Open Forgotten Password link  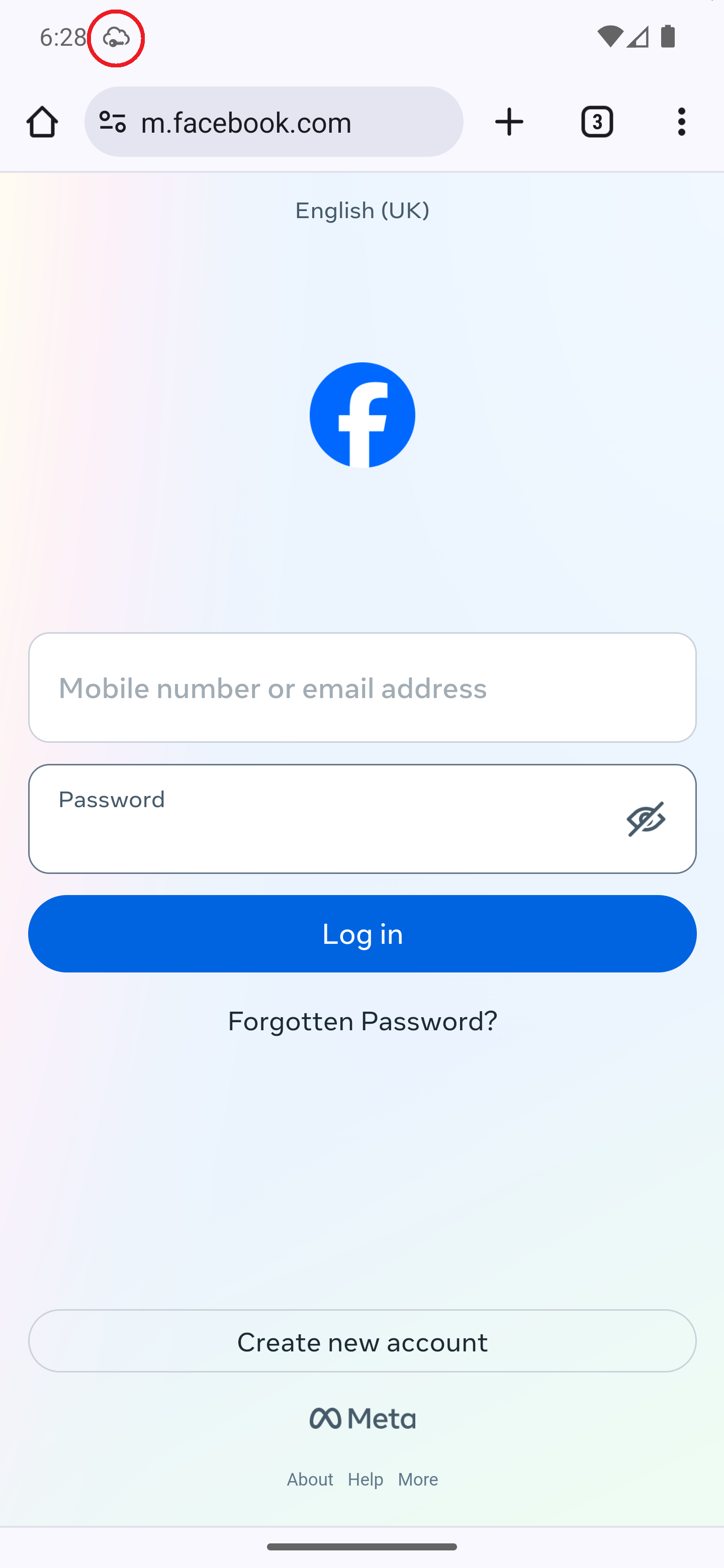click(x=363, y=1021)
